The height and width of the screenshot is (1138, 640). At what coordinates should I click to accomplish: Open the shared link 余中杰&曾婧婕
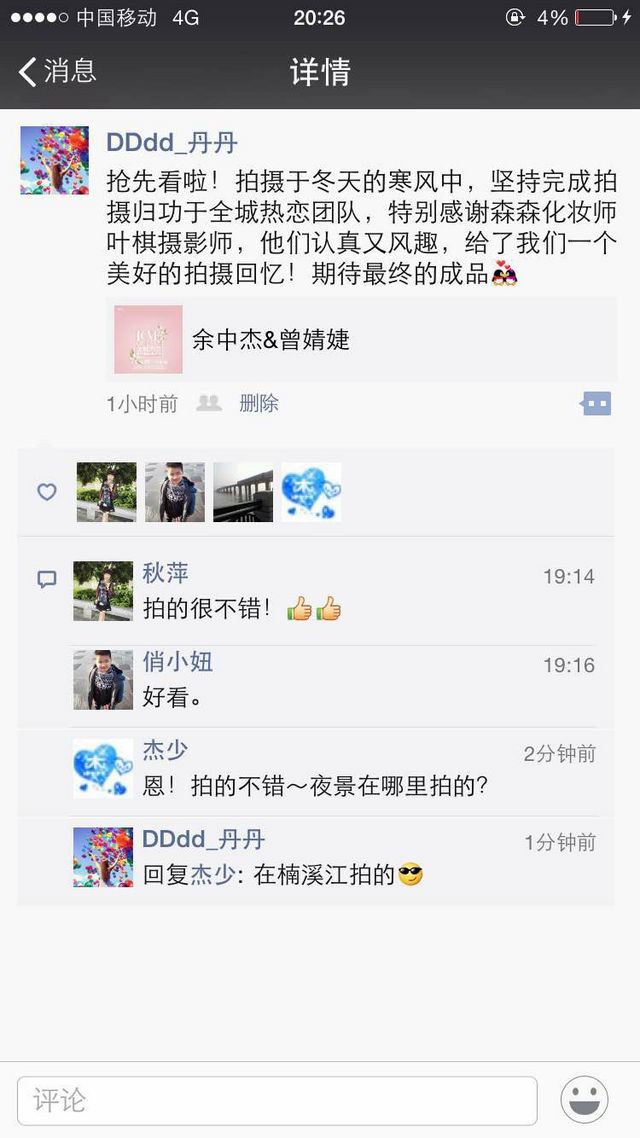click(x=361, y=339)
